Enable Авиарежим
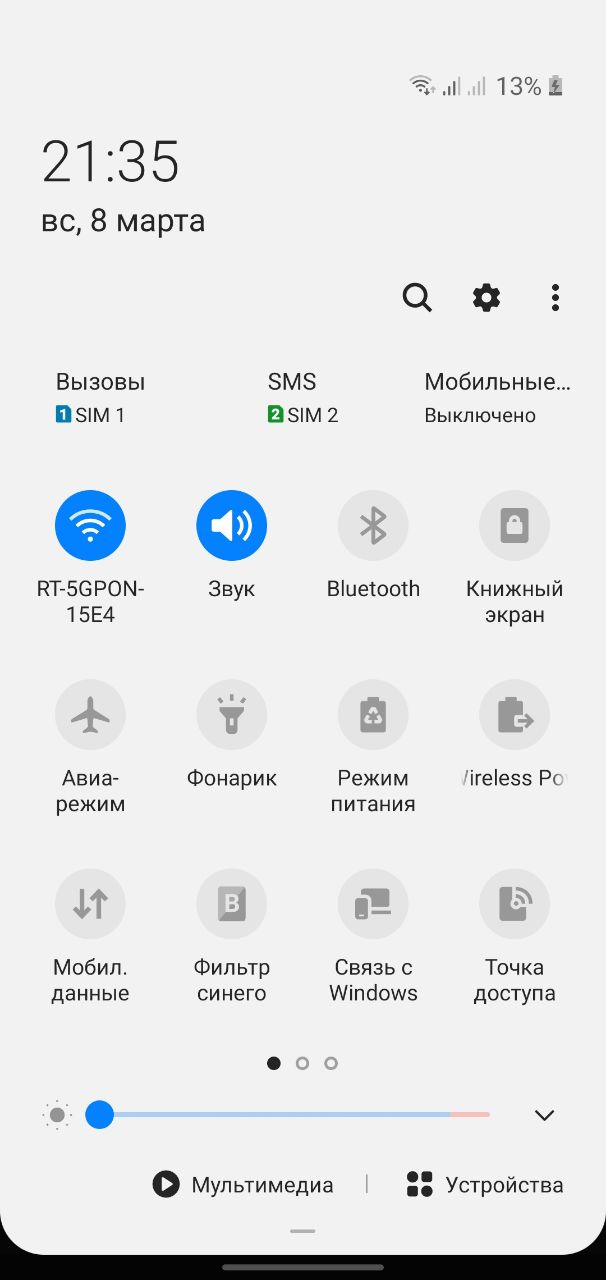Image resolution: width=606 pixels, height=1280 pixels. pyautogui.click(x=90, y=714)
